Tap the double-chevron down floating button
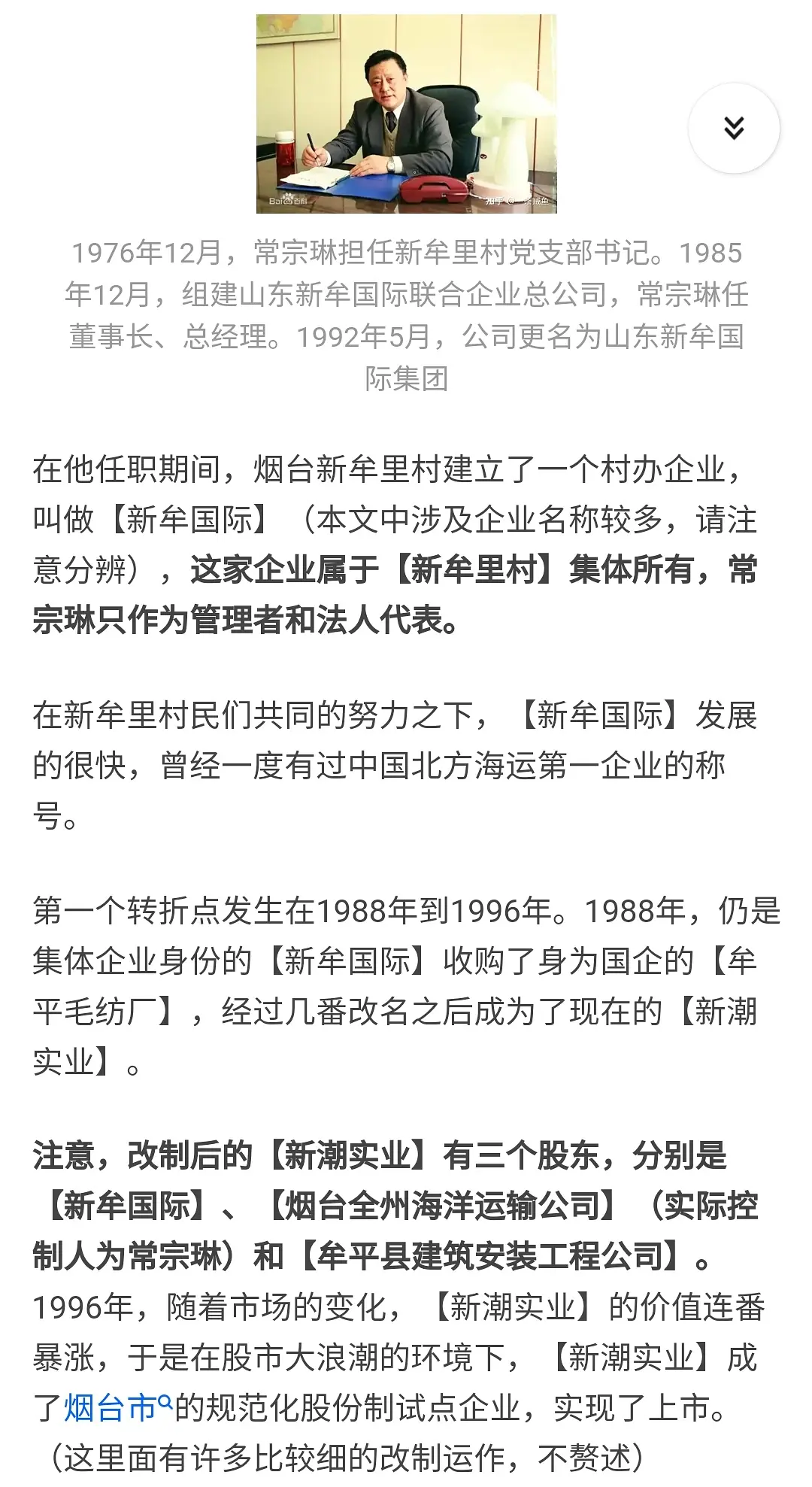The width and height of the screenshot is (812, 1487). (734, 129)
